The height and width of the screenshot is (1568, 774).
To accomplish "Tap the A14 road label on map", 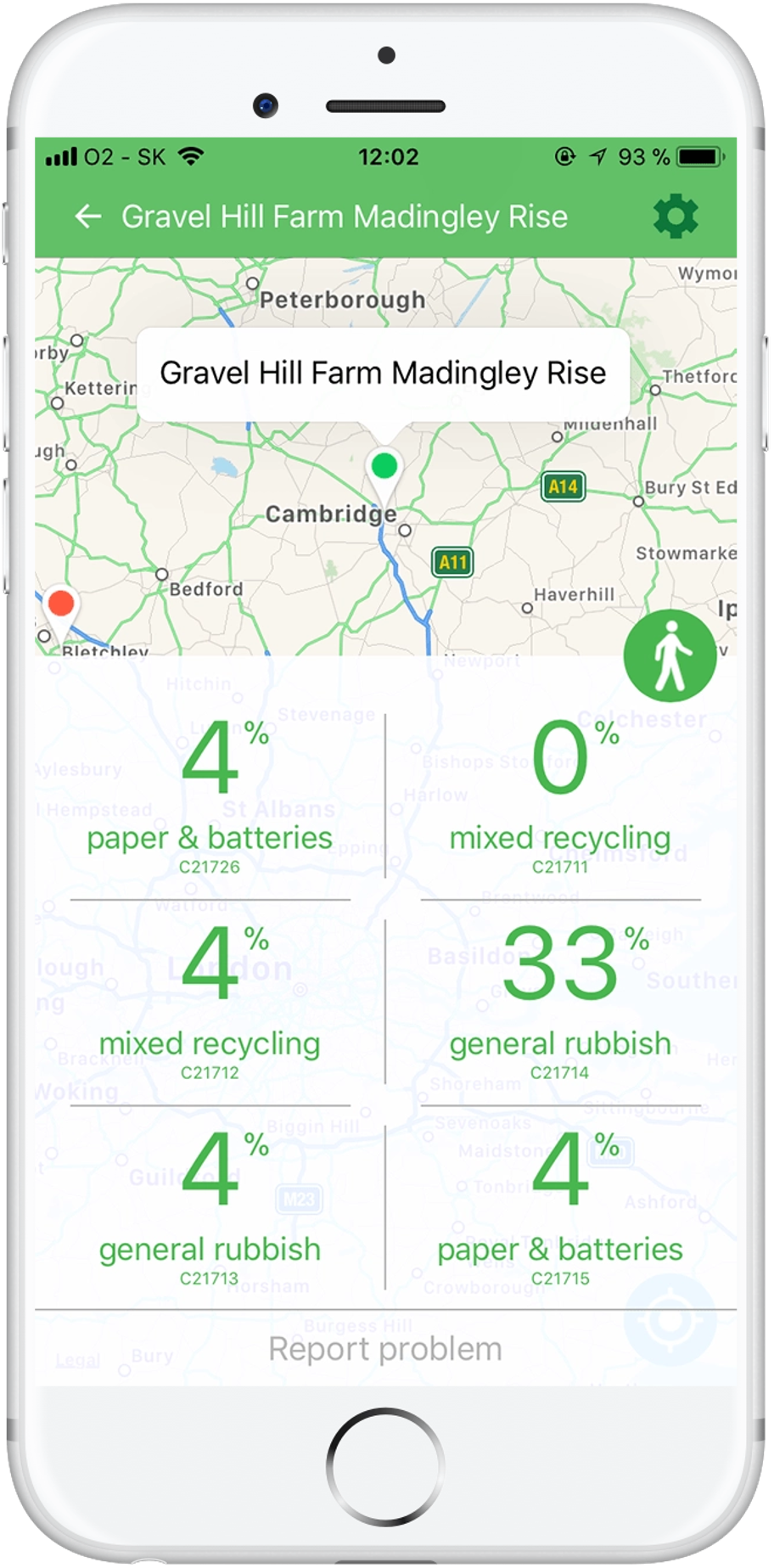I will tap(562, 486).
